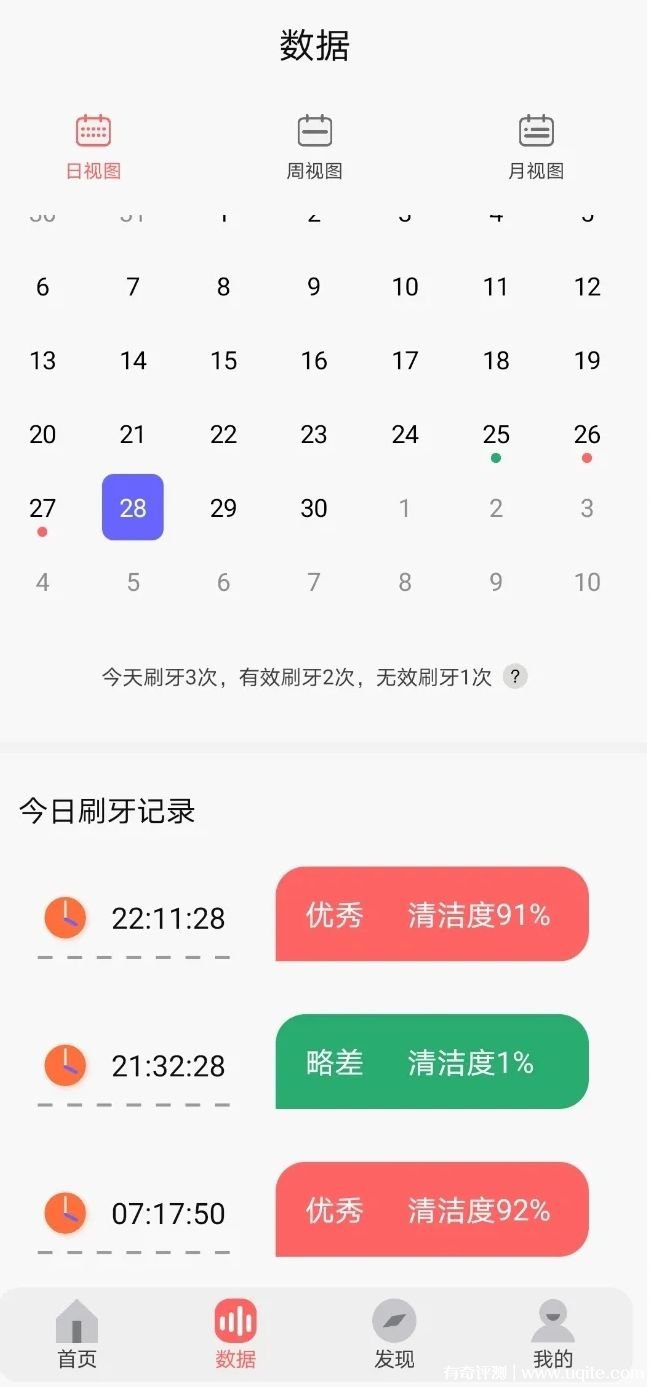This screenshot has height=1387, width=652.
Task: Select day 27 on the calendar
Action: 42,508
